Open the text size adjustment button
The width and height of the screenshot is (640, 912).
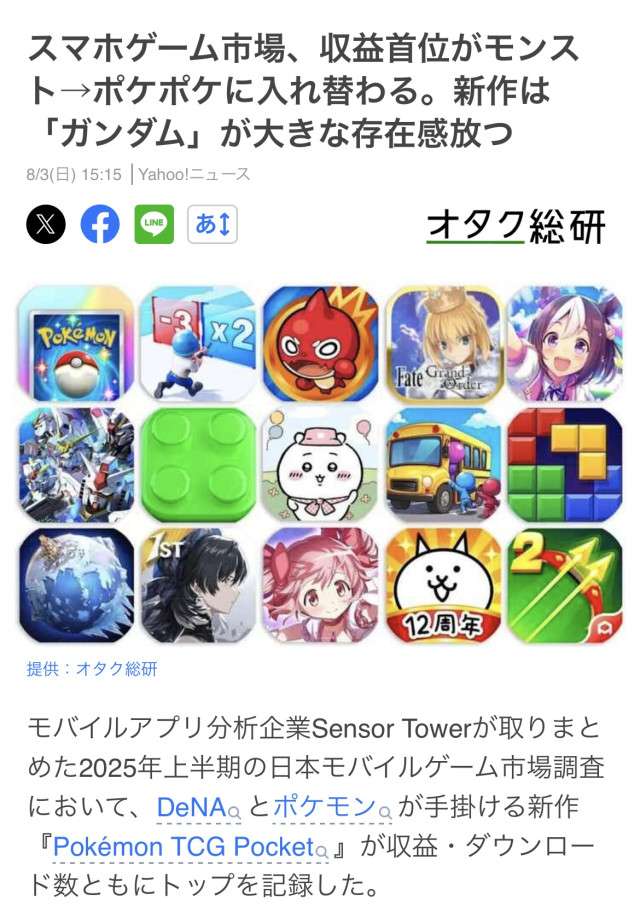coord(212,225)
